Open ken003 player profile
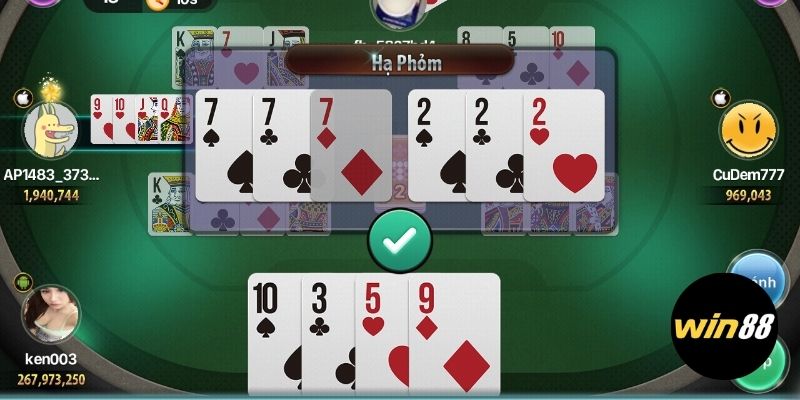Image resolution: width=800 pixels, height=400 pixels. click(x=51, y=315)
